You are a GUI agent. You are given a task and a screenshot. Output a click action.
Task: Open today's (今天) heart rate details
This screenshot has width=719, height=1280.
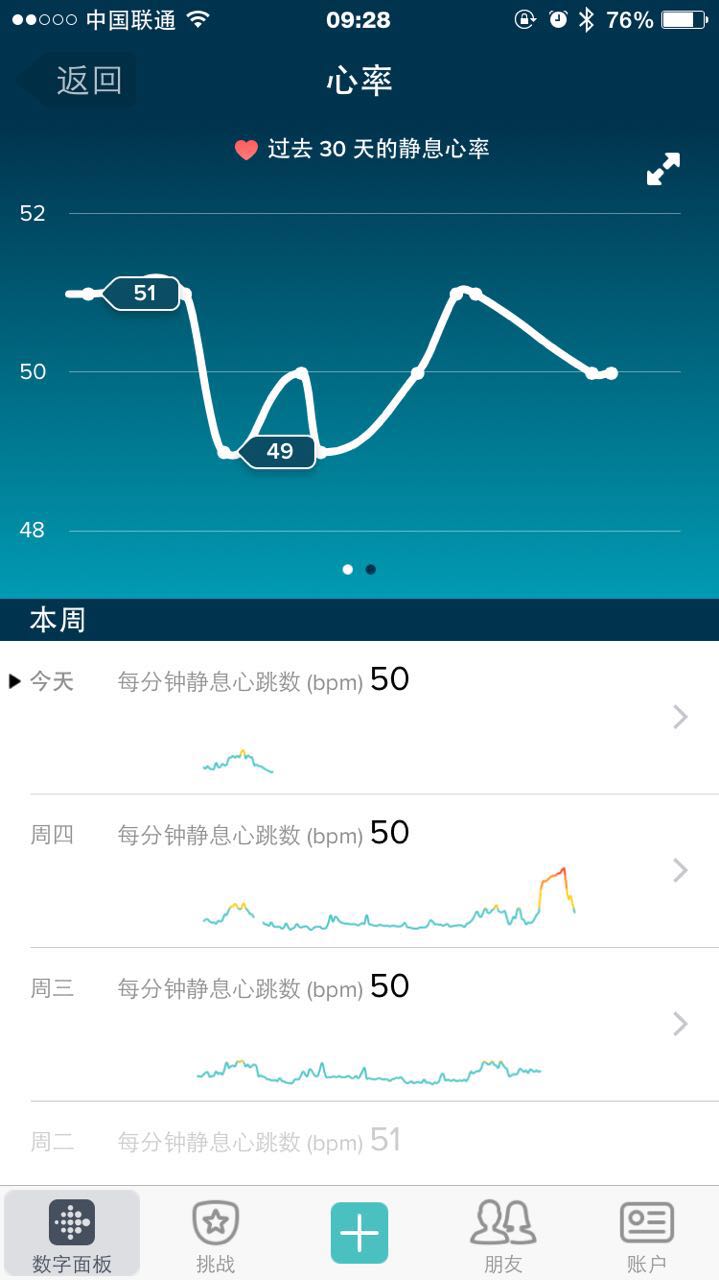click(360, 718)
